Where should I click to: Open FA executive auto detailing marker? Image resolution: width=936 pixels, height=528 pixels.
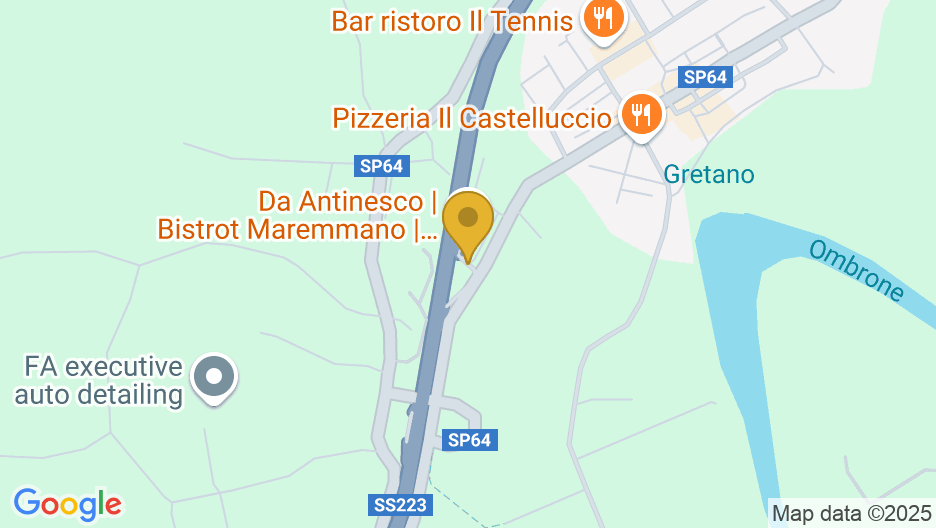(x=213, y=378)
